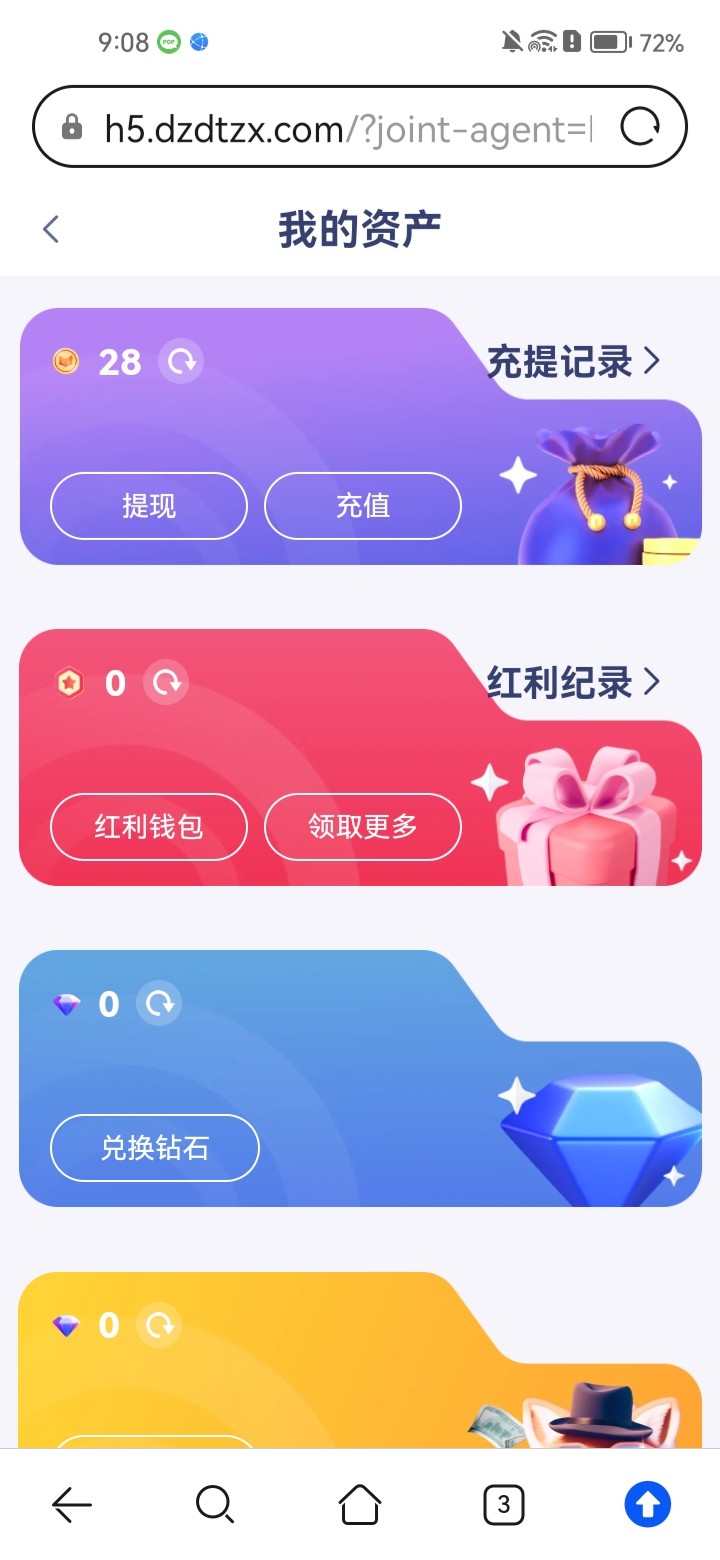Refresh the coin balance of 28
This screenshot has height=1560, width=720.
(181, 361)
